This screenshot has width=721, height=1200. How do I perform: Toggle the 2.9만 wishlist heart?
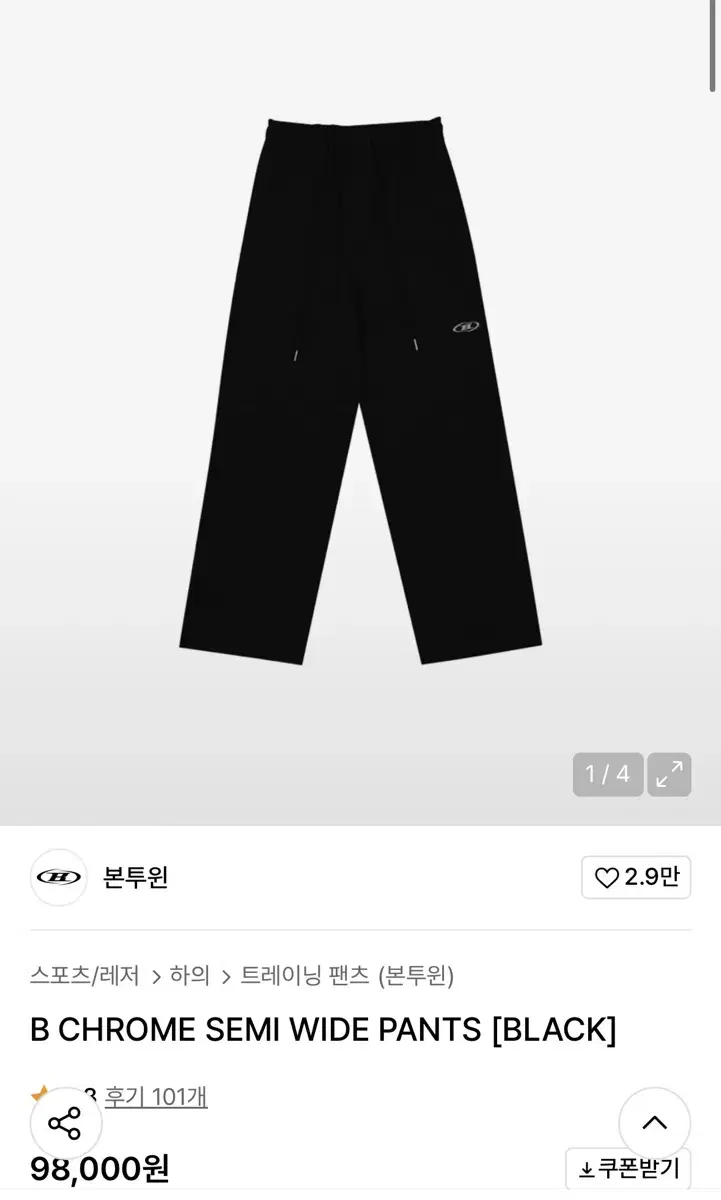click(636, 877)
